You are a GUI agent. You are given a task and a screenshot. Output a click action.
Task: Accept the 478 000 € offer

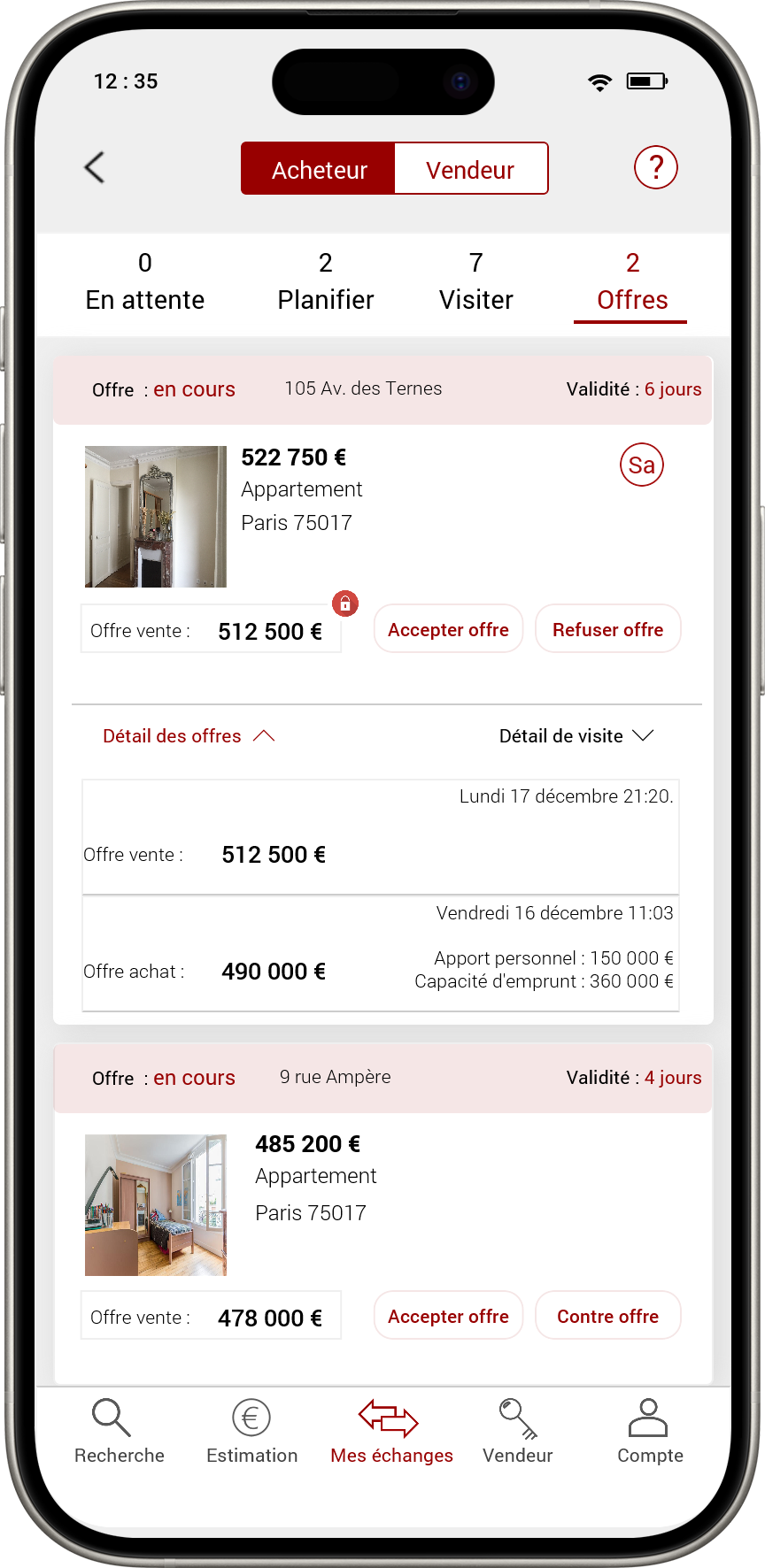point(448,1316)
